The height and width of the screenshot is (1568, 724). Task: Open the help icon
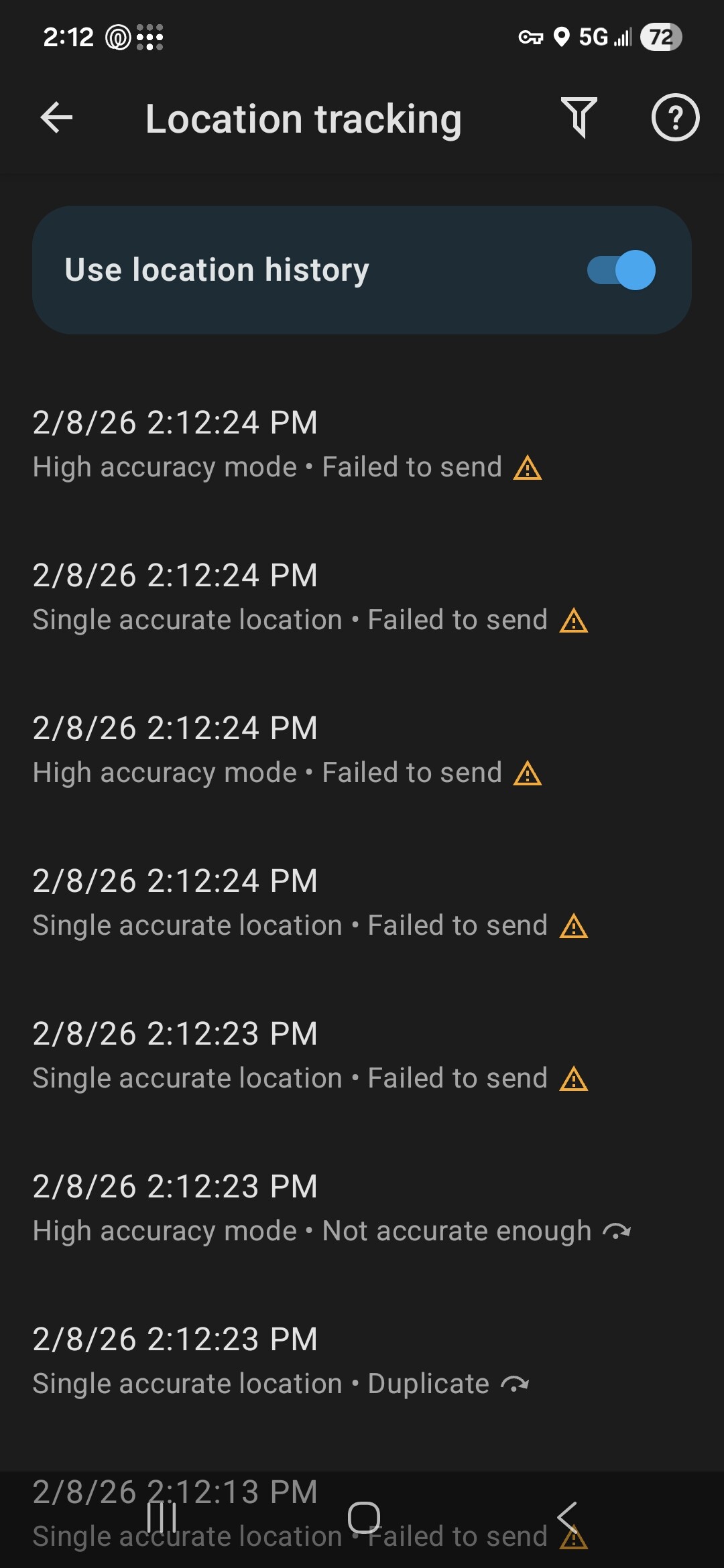[x=674, y=118]
